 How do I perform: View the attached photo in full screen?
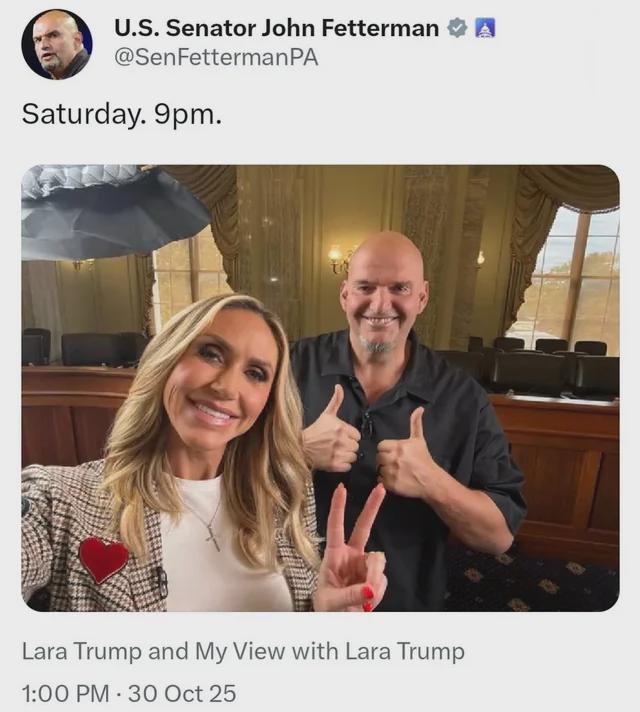tap(320, 388)
